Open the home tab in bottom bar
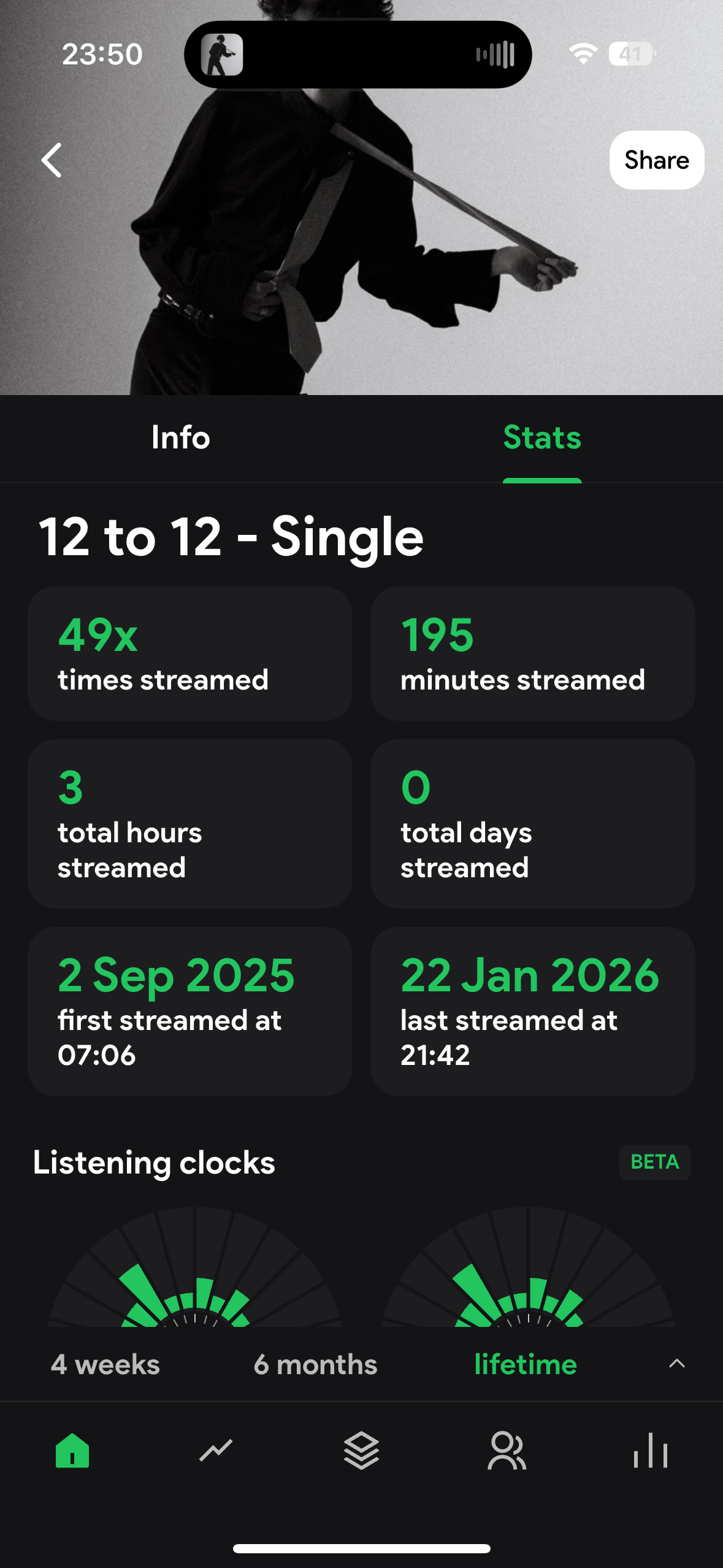Viewport: 723px width, 1568px height. pyautogui.click(x=72, y=1451)
